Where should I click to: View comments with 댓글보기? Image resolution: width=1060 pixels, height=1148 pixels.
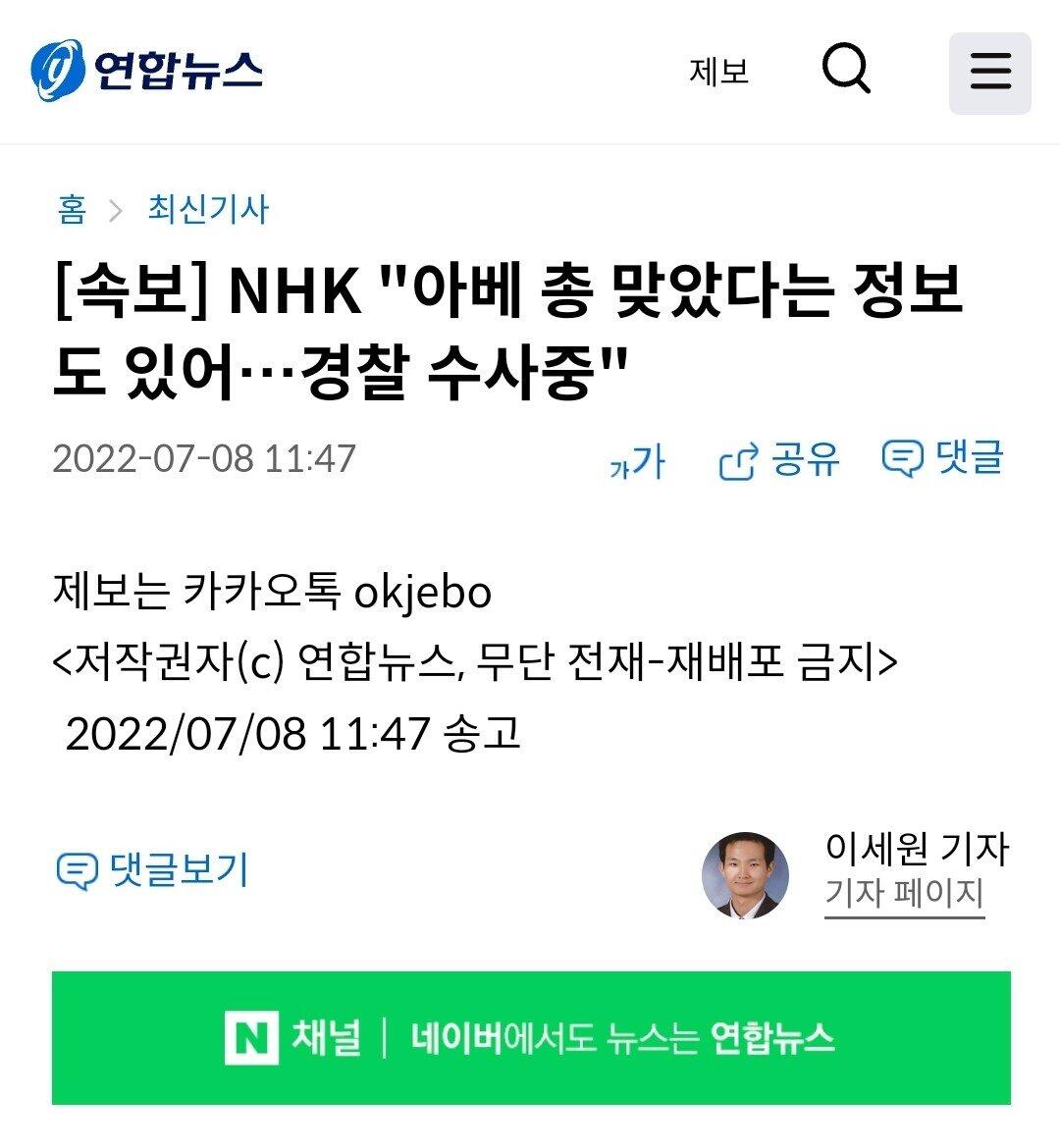pyautogui.click(x=153, y=870)
